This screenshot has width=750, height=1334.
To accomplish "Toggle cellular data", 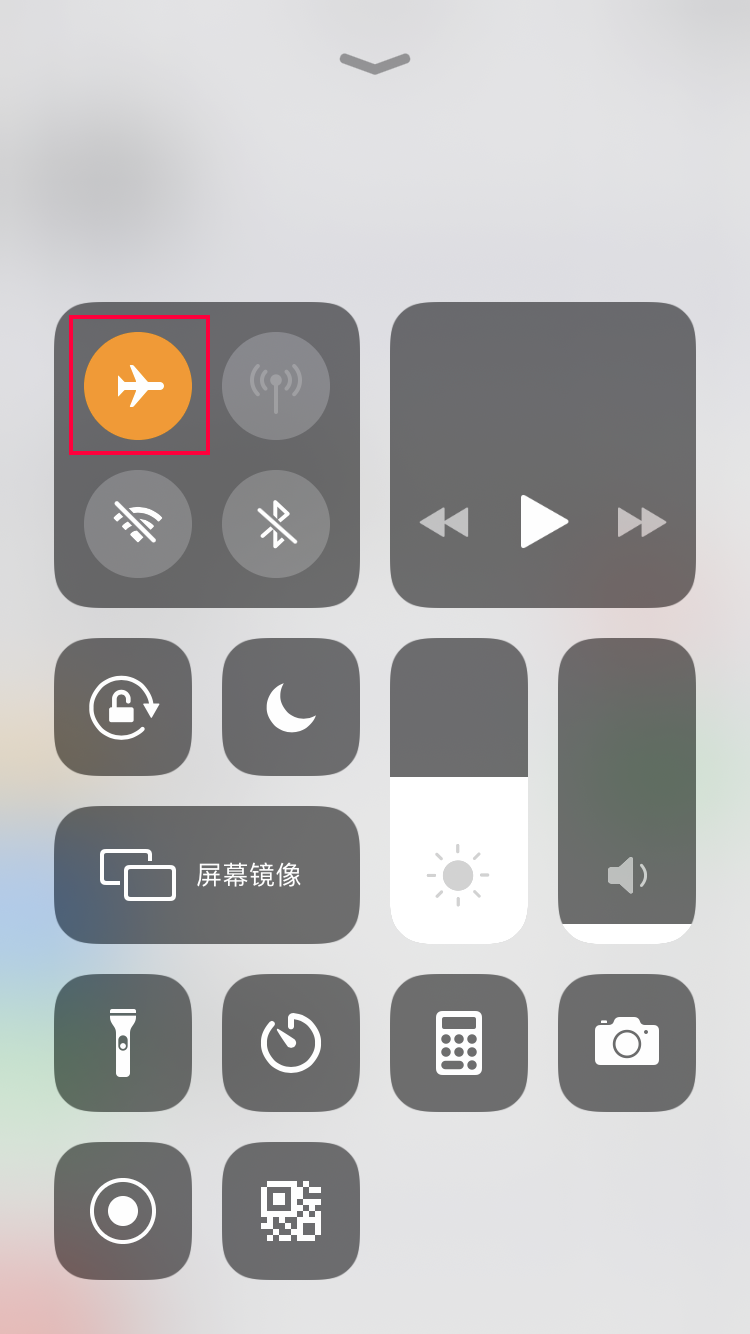I will click(276, 386).
